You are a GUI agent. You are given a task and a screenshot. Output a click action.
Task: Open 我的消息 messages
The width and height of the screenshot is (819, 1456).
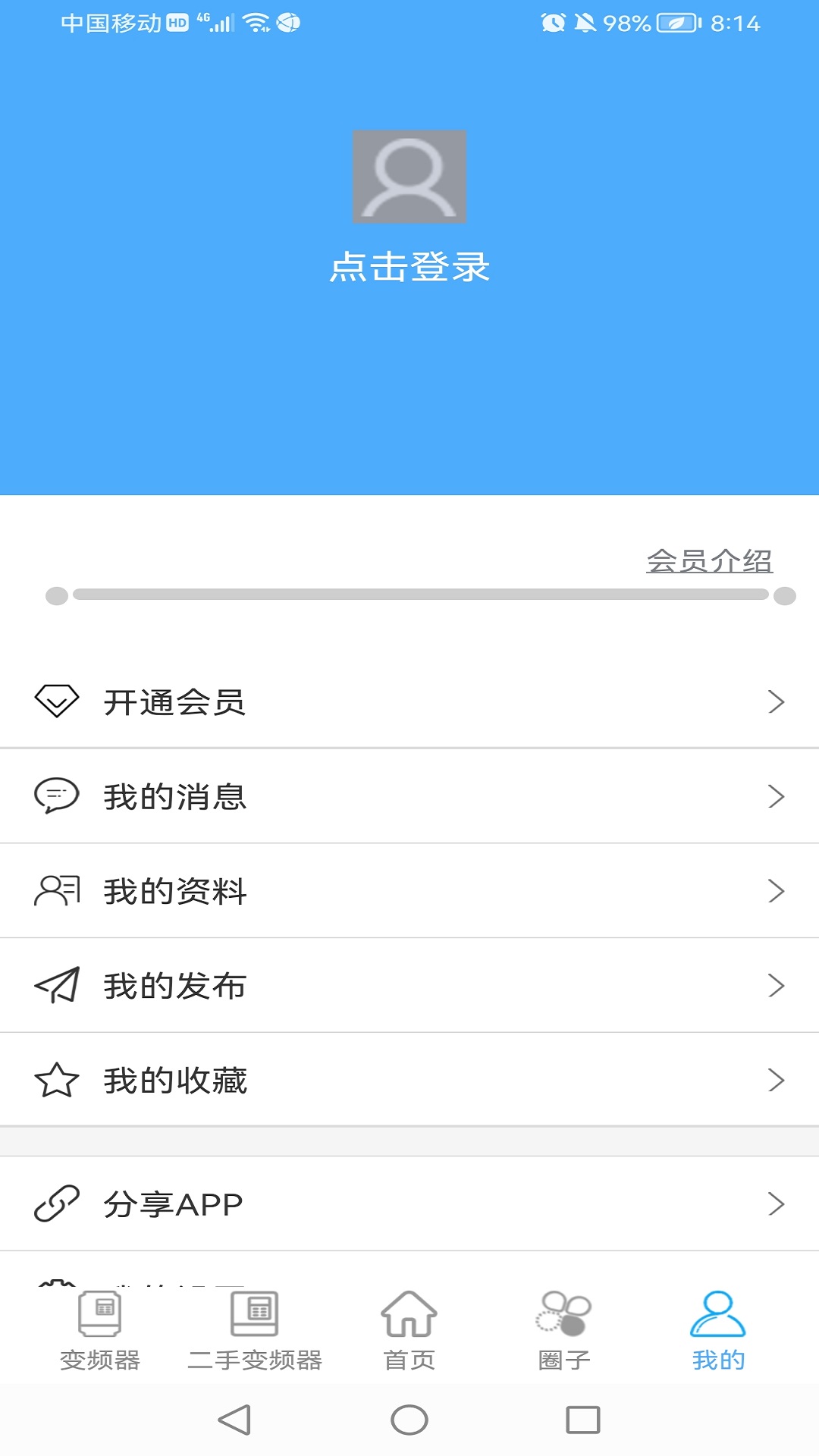409,797
